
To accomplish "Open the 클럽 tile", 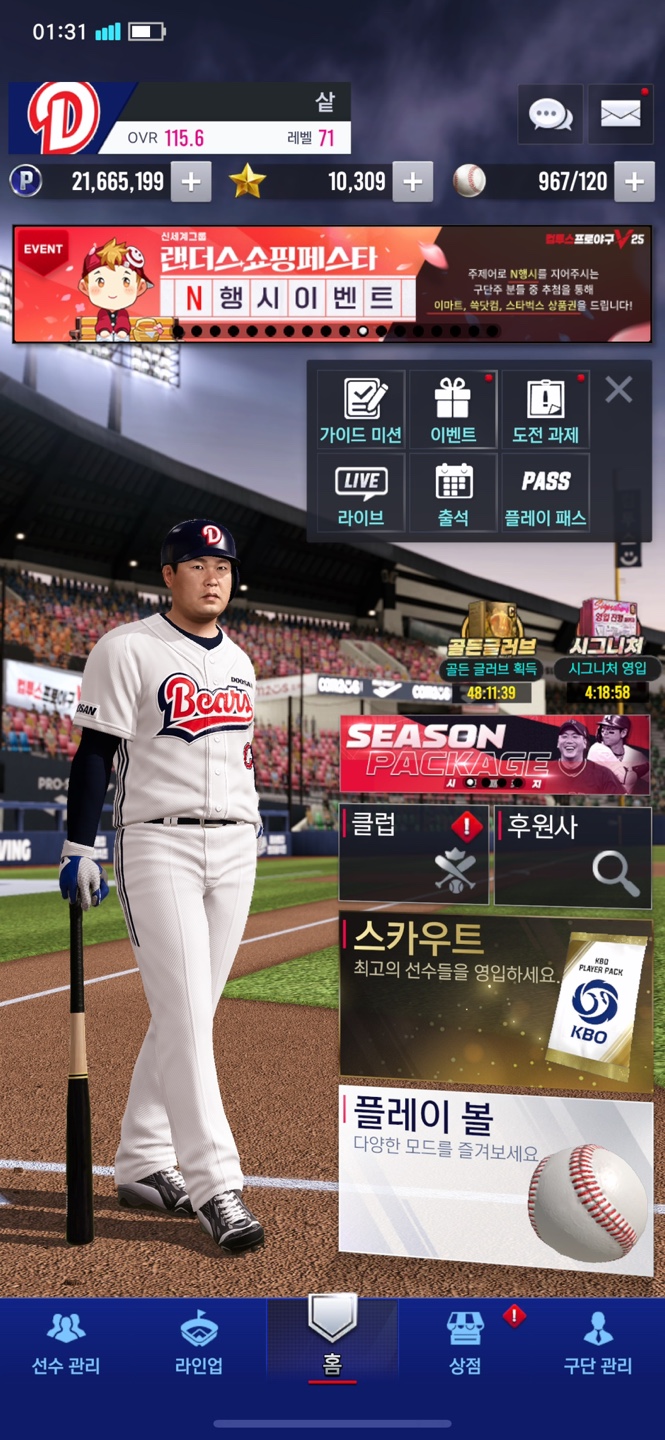I will tap(413, 856).
